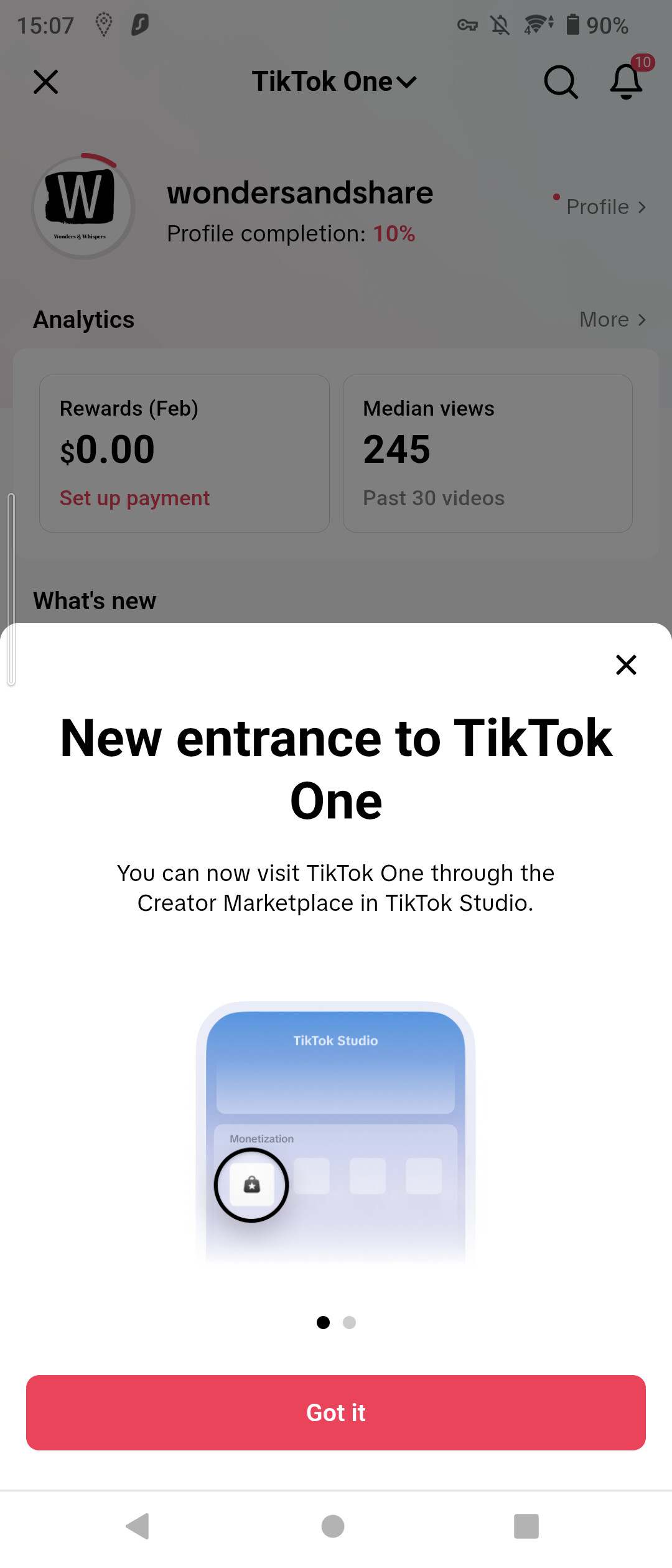Open the Median views card

(x=487, y=453)
